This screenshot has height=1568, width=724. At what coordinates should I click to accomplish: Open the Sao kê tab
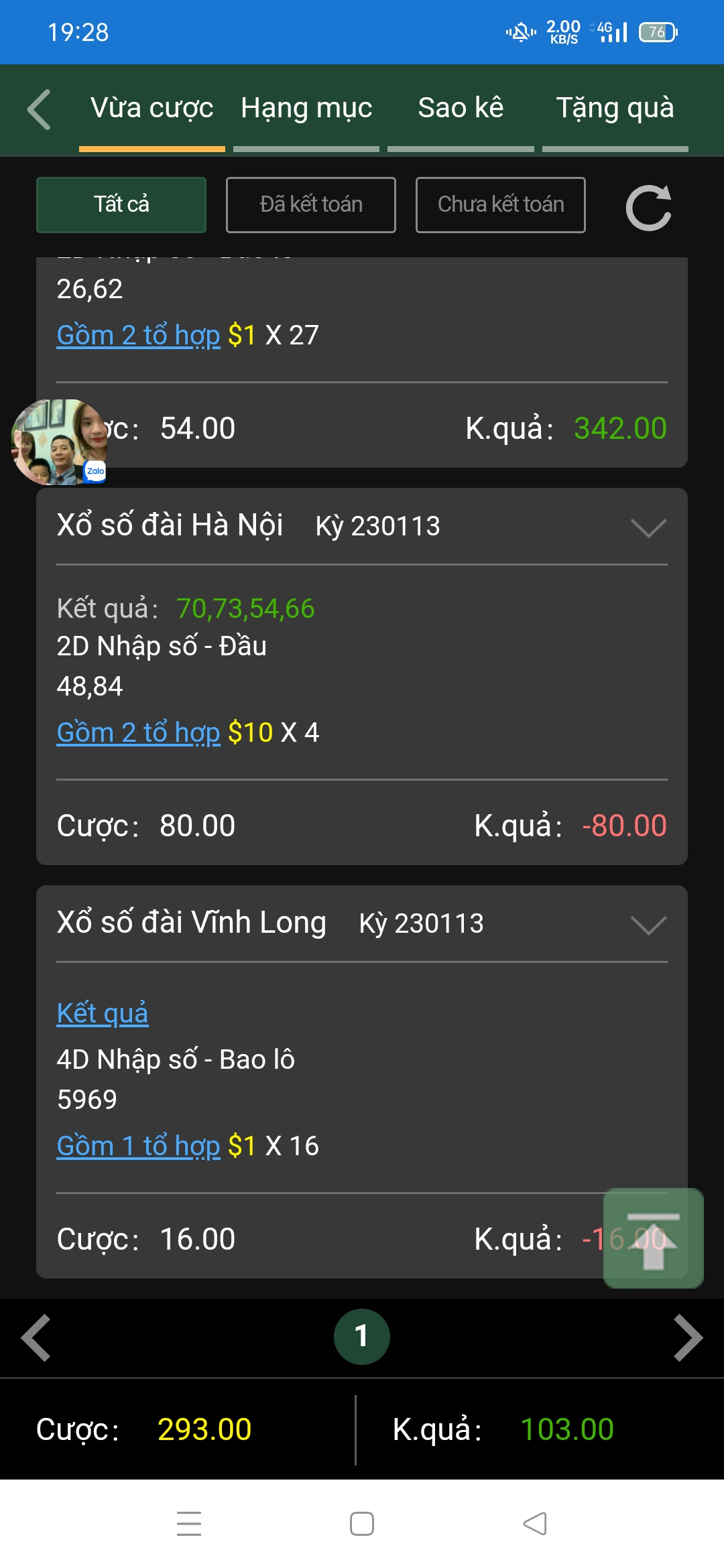point(461,109)
